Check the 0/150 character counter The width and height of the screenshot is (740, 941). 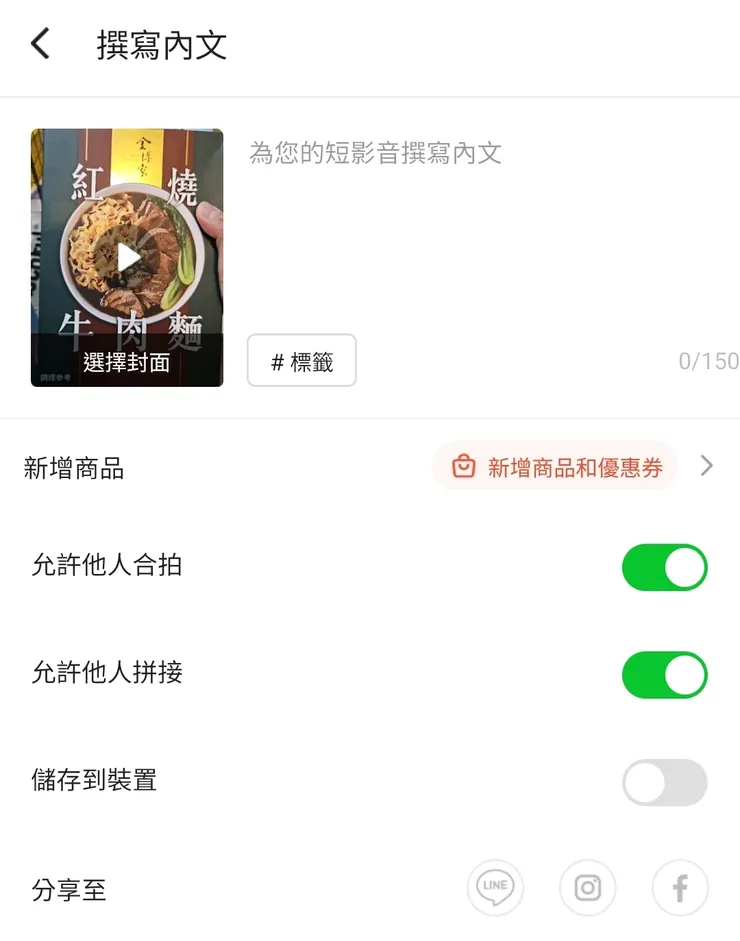pyautogui.click(x=709, y=361)
